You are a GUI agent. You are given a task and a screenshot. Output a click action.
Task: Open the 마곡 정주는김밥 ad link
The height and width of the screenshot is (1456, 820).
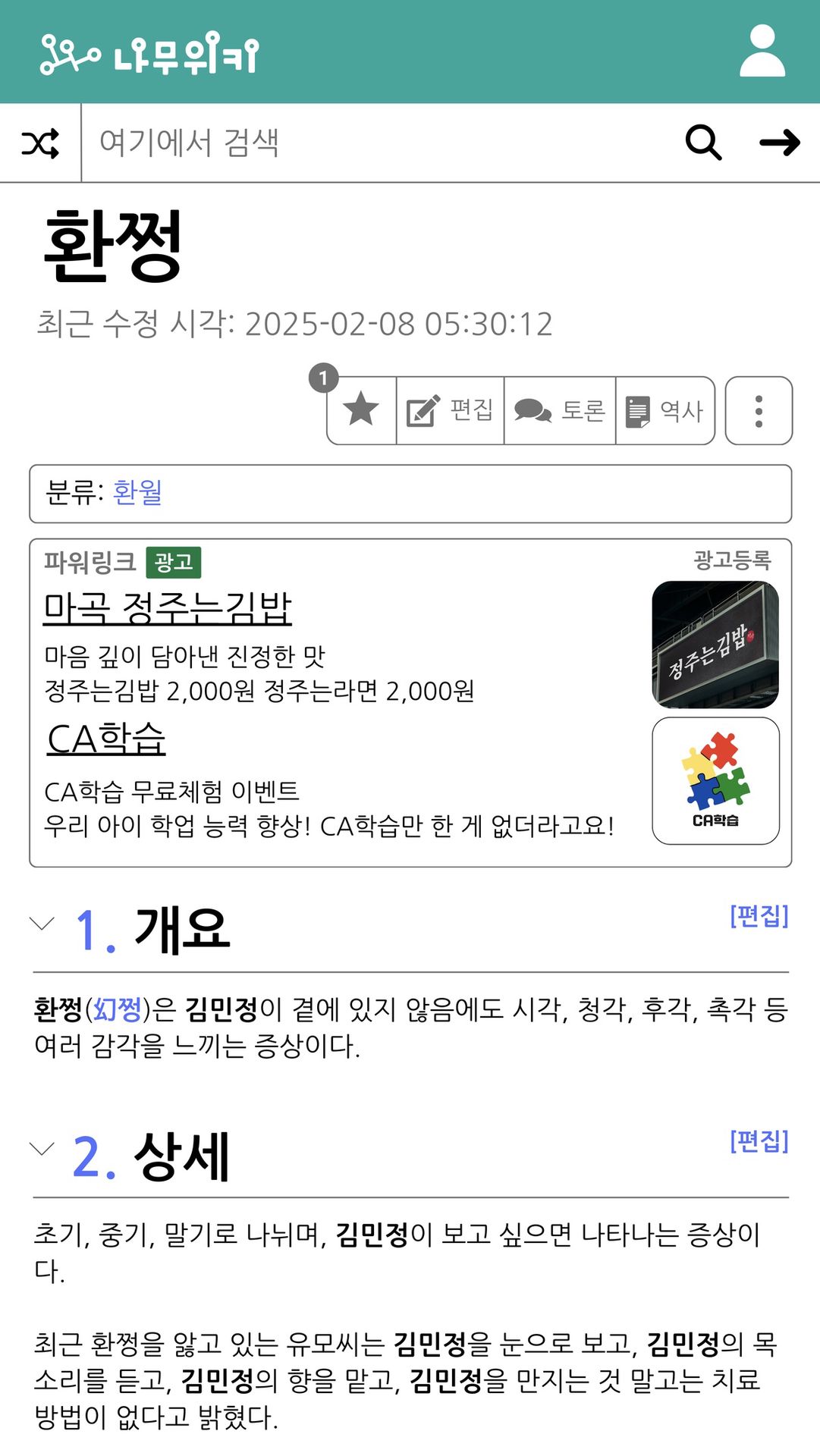(x=168, y=607)
